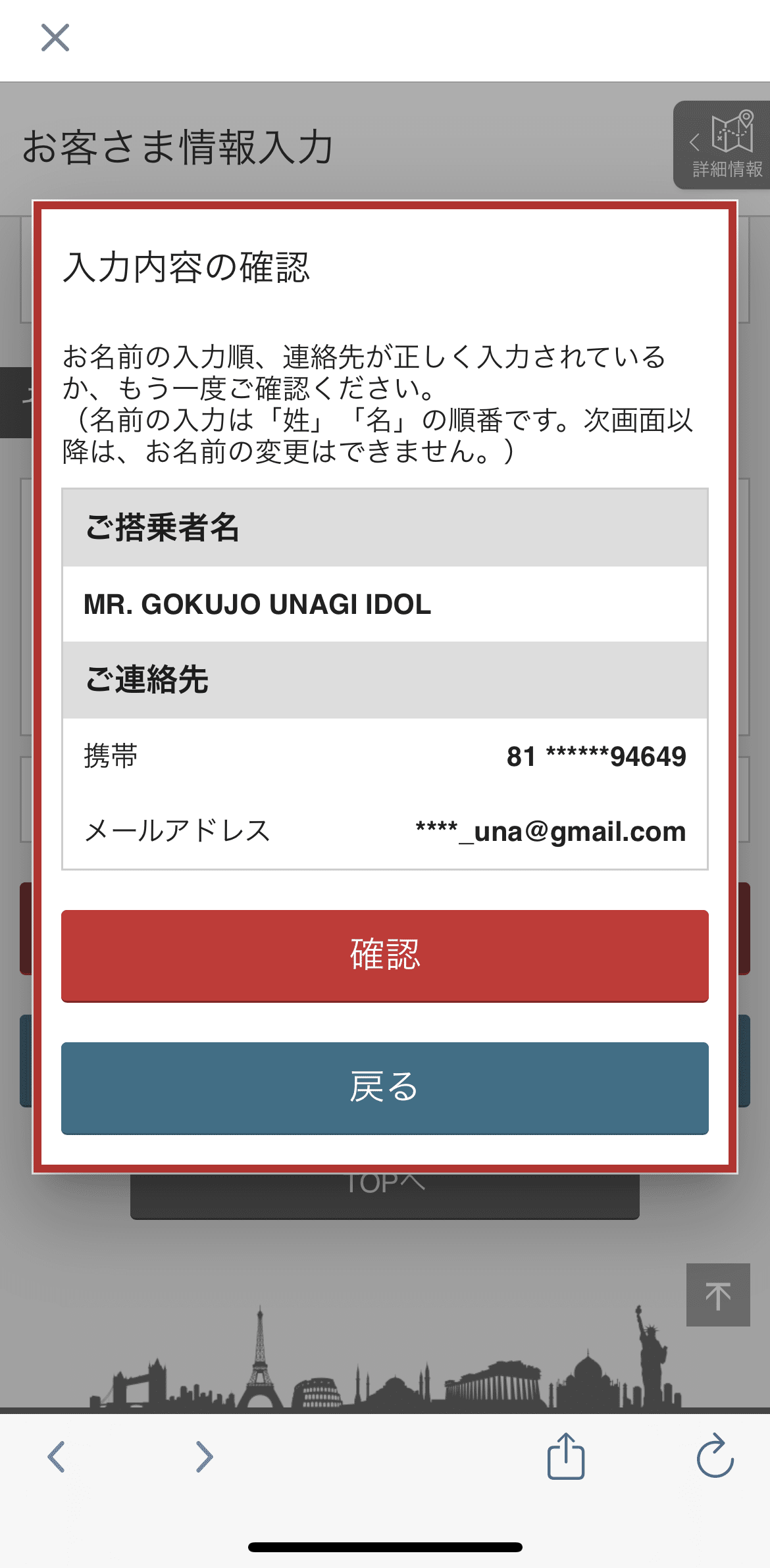Go back using the blue 戻る button
The height and width of the screenshot is (1568, 770).
click(x=385, y=1088)
